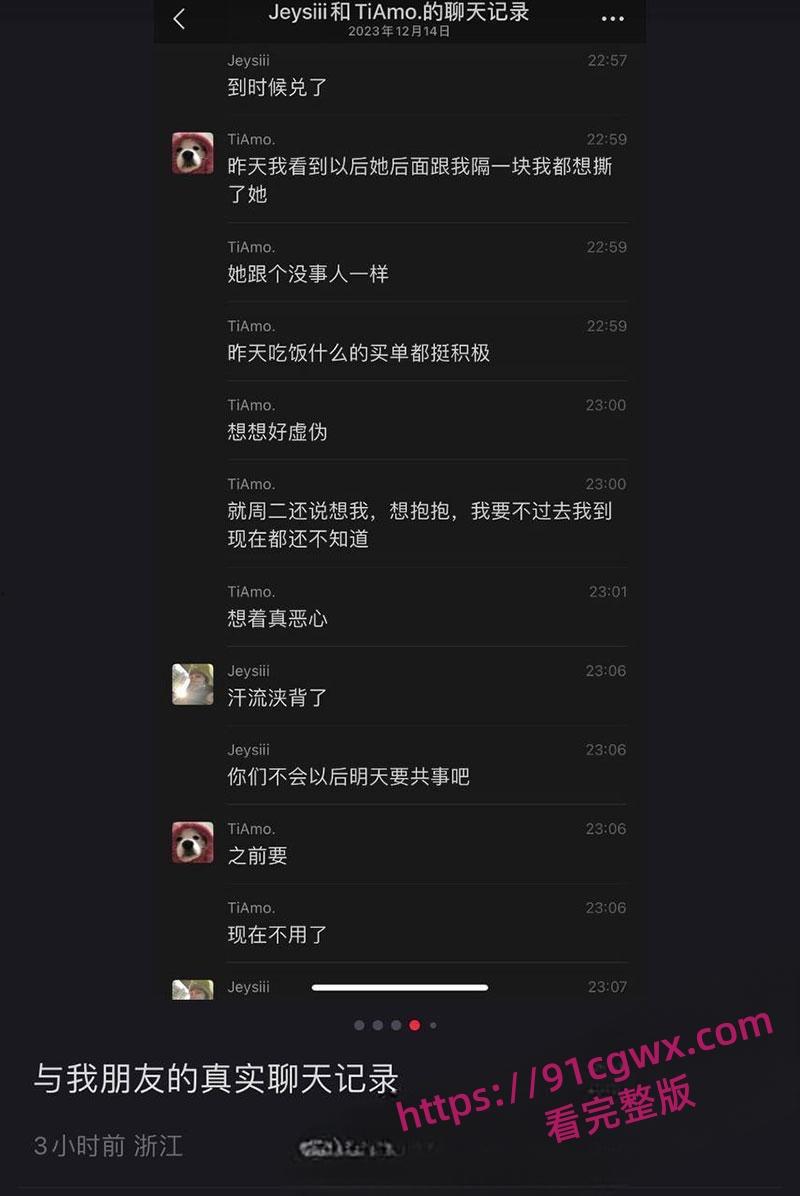This screenshot has height=1196, width=800.
Task: Tap the back arrow at top left
Action: 180,19
